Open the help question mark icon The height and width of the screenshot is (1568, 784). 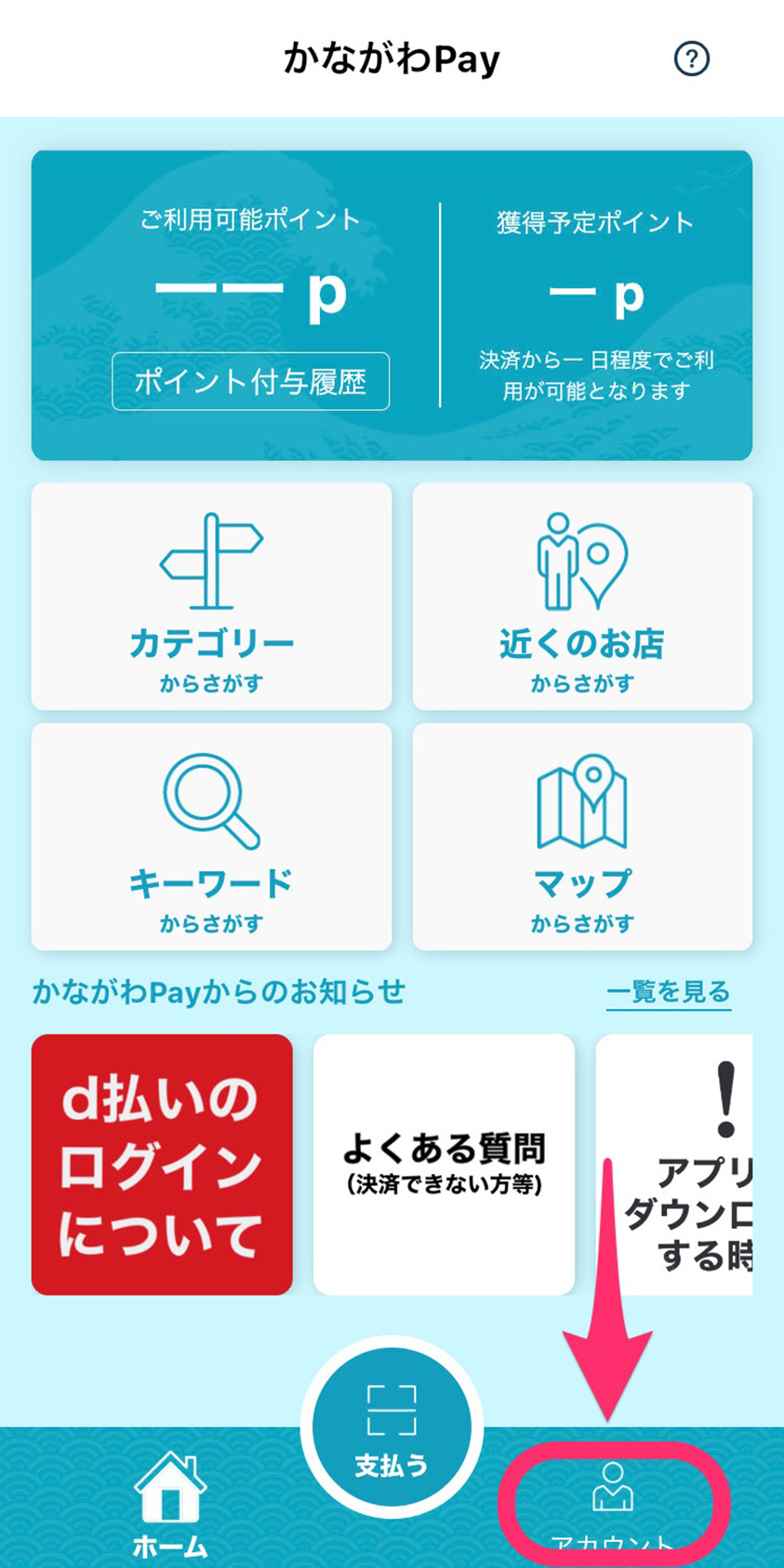[691, 59]
